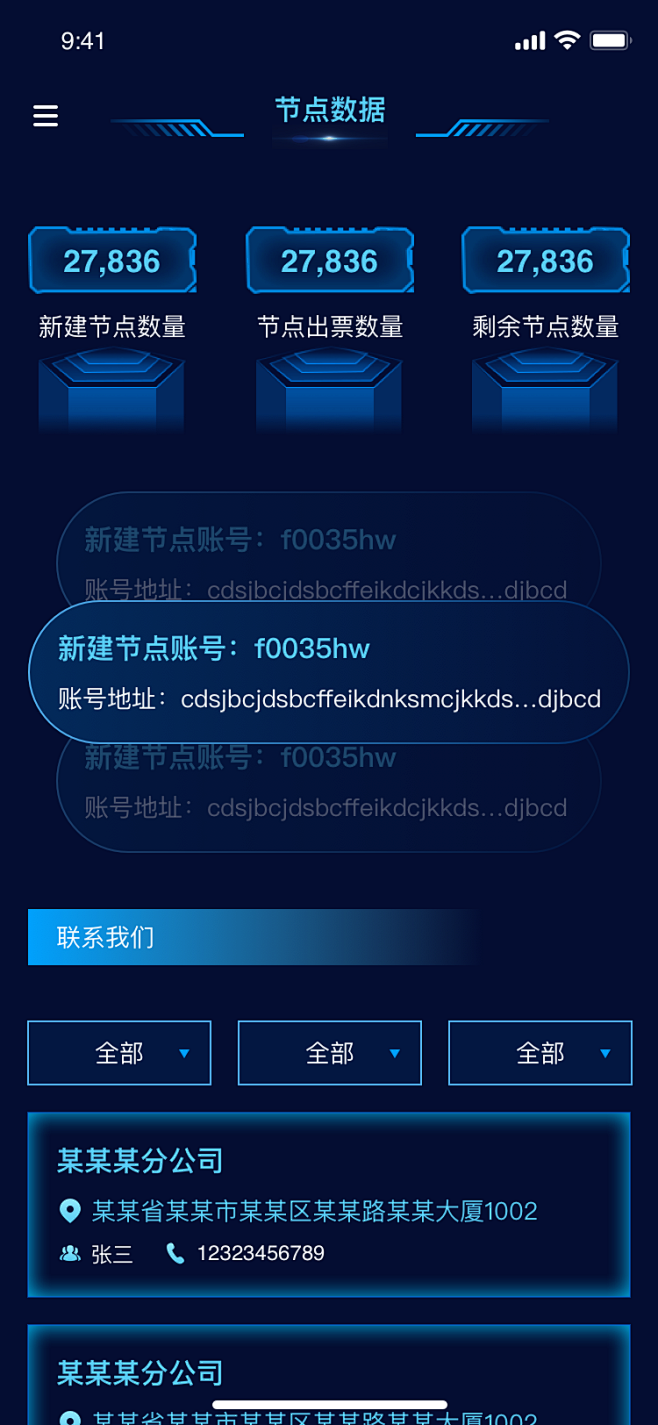Viewport: 658px width, 1425px height.
Task: Open the hamburger drawer menu
Action: pyautogui.click(x=45, y=116)
